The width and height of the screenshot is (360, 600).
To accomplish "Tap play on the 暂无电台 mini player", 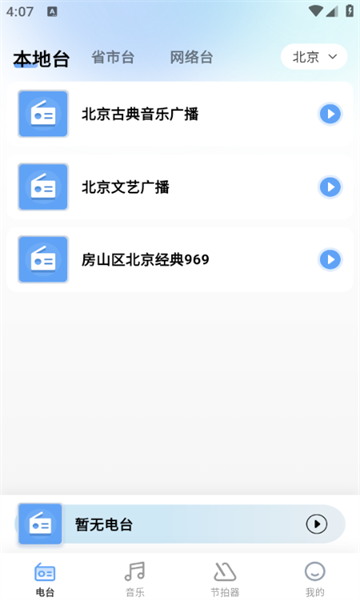I will pyautogui.click(x=316, y=524).
